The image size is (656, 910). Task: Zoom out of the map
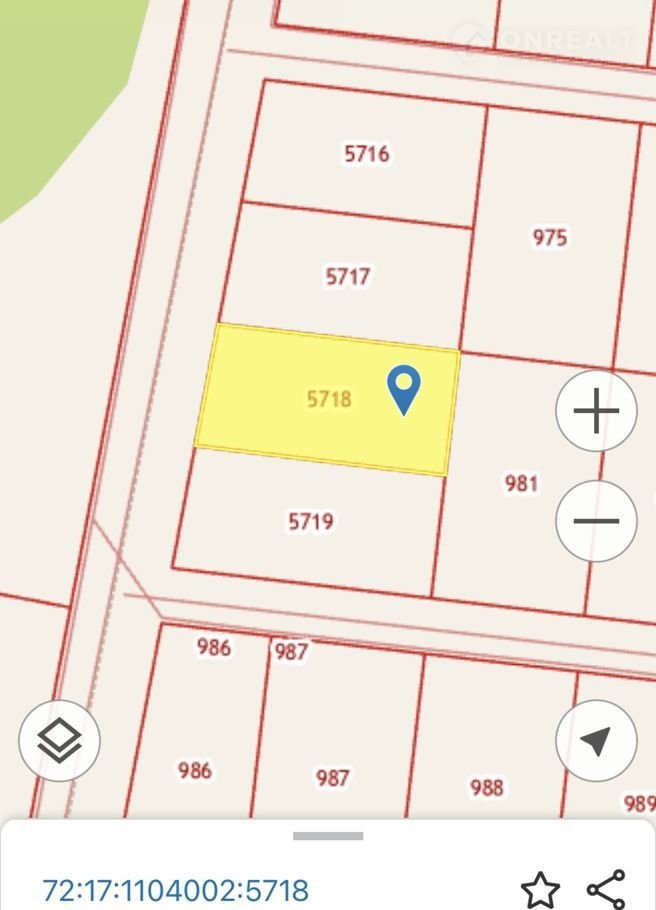click(x=596, y=521)
